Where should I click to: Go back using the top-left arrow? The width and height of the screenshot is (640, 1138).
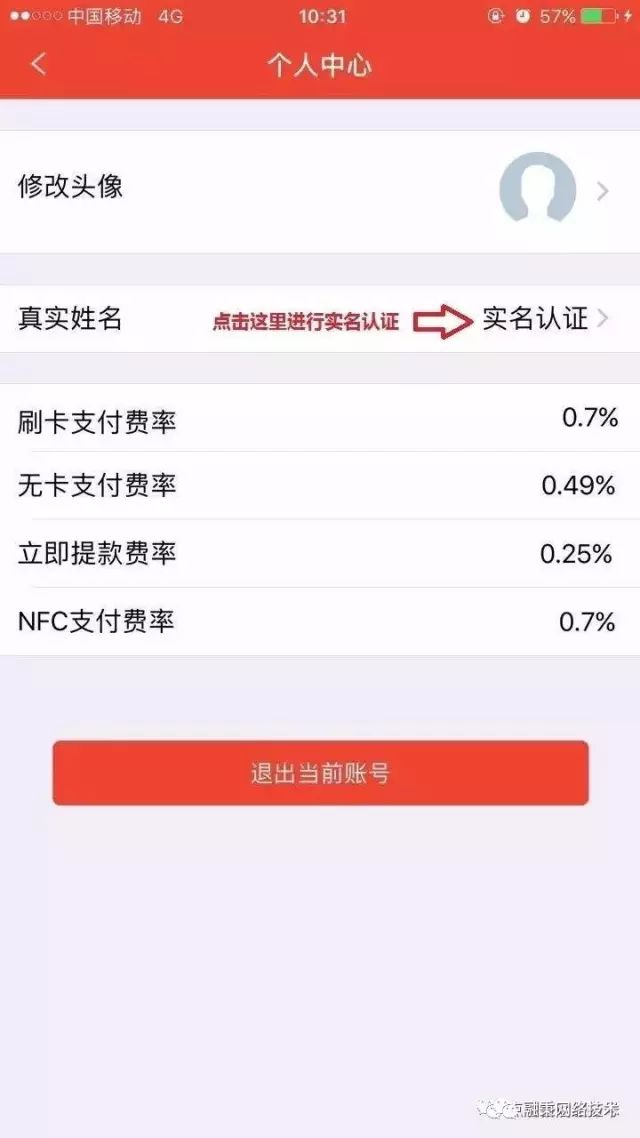[x=38, y=65]
